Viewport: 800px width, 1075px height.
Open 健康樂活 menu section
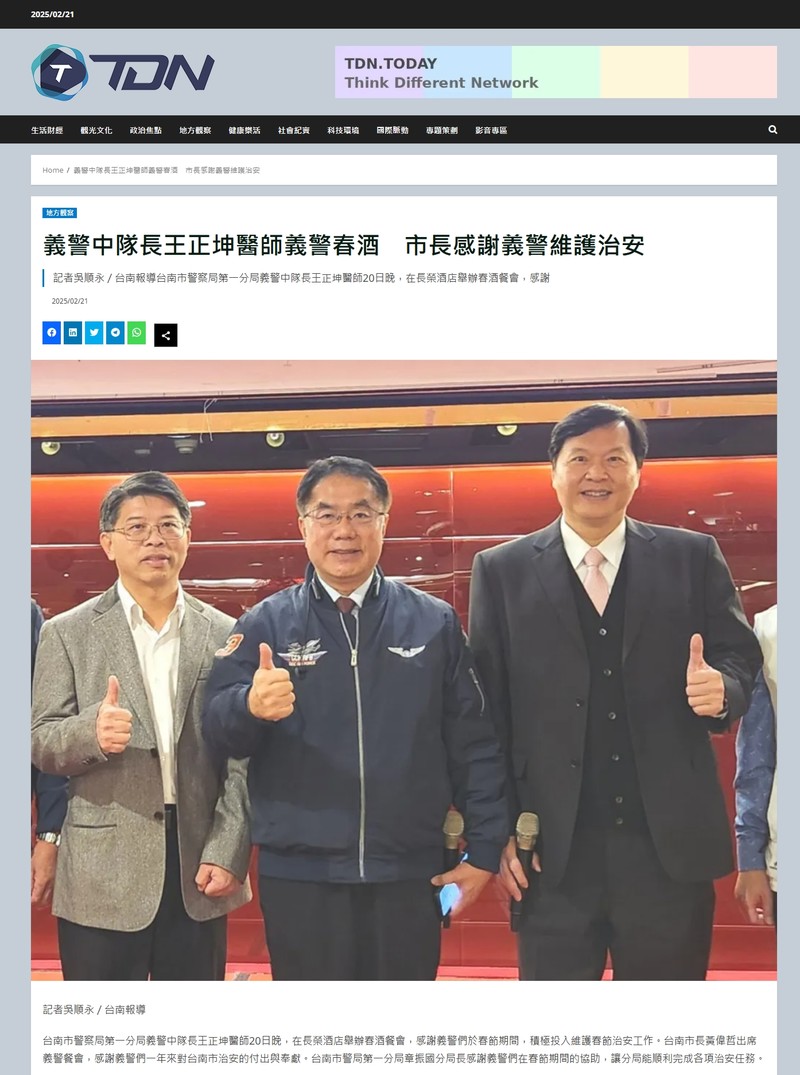pyautogui.click(x=244, y=130)
